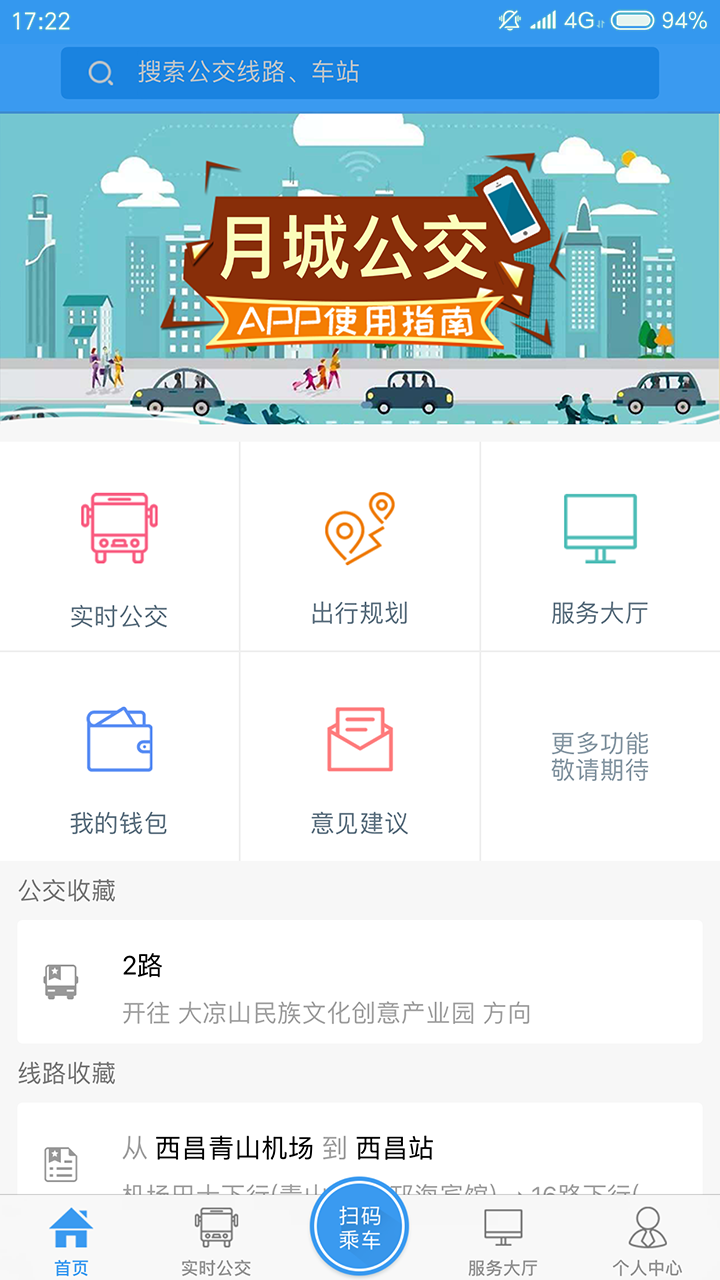This screenshot has width=720, height=1280.
Task: Switch to the 实时公交 bottom tab
Action: [214, 1237]
